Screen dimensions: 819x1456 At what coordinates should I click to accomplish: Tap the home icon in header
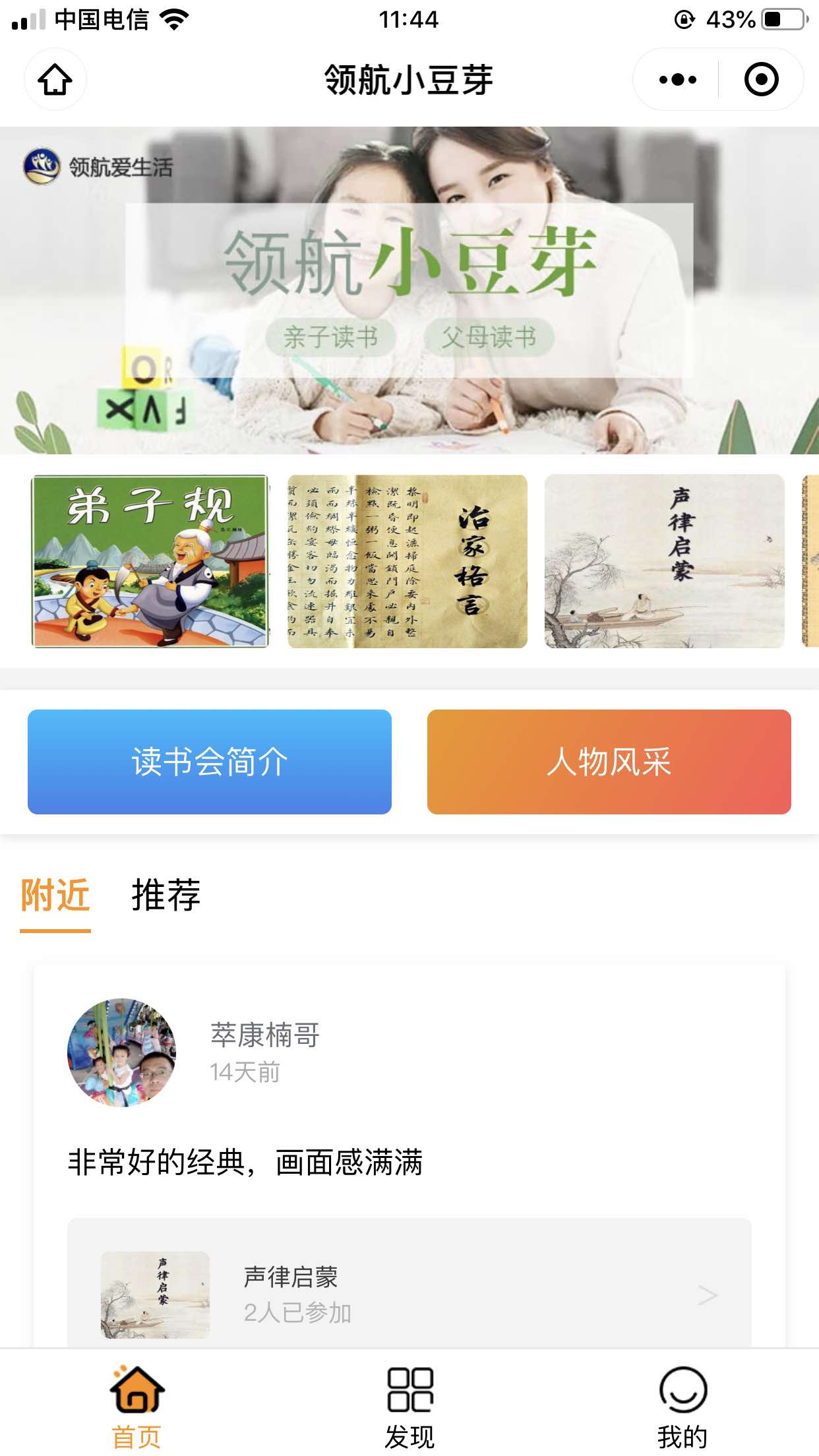click(55, 80)
